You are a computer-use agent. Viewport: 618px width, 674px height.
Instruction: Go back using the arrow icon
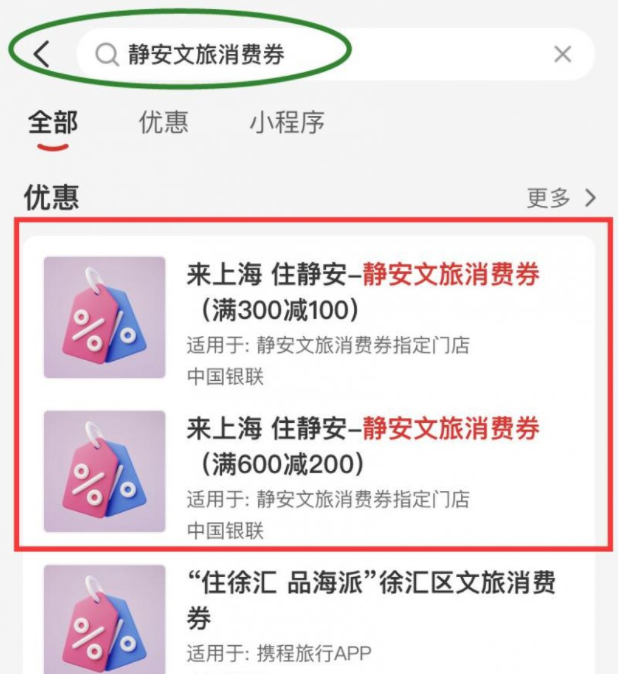pyautogui.click(x=41, y=54)
